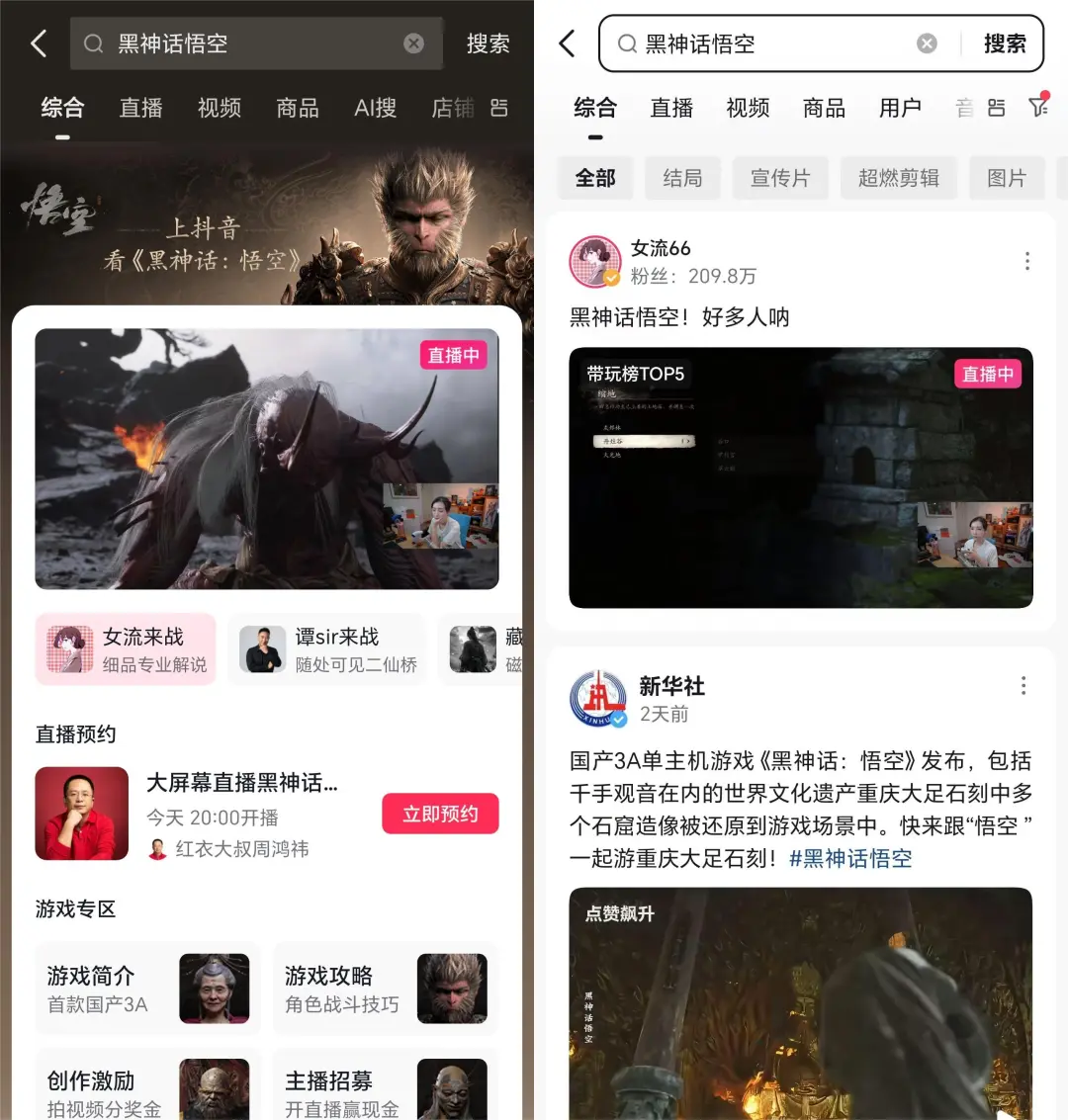1068x1120 pixels.
Task: Select the 宣传片 filter chip
Action: pos(780,178)
